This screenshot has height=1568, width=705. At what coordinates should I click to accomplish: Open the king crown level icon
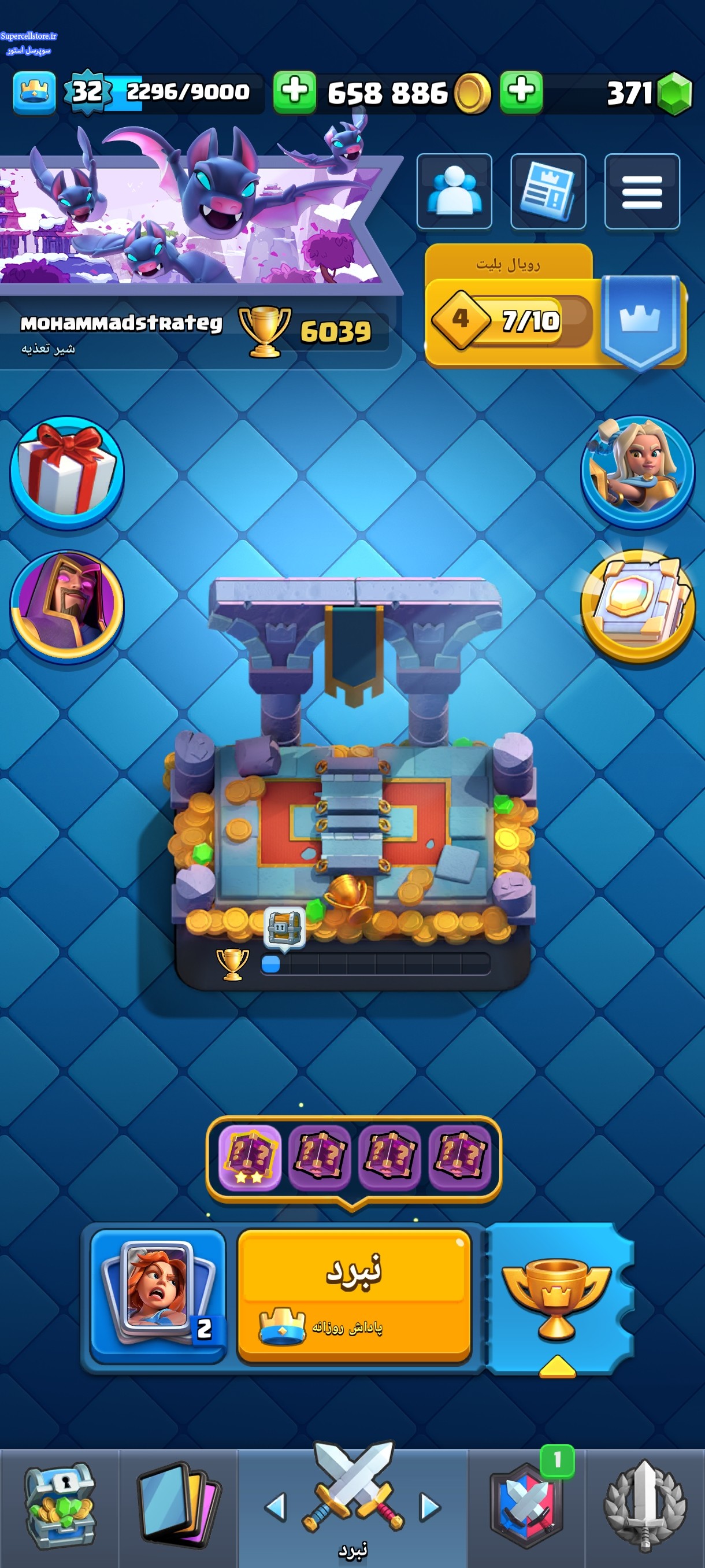(x=35, y=93)
